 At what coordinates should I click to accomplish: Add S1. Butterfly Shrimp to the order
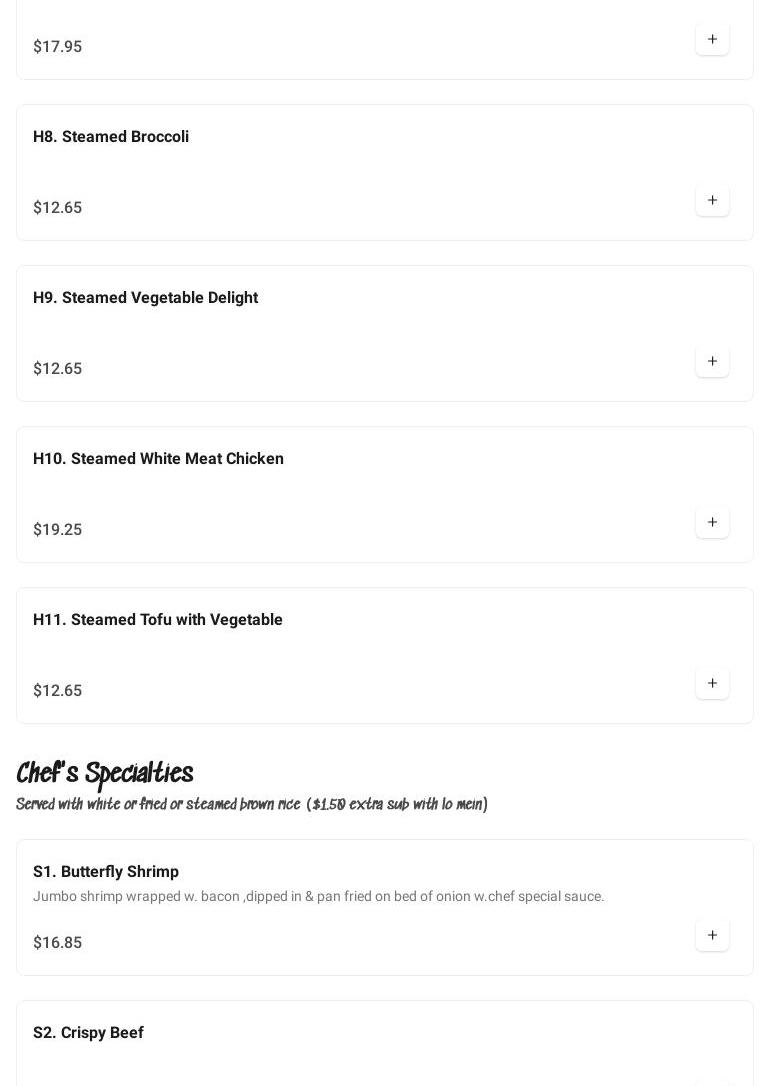coord(712,936)
